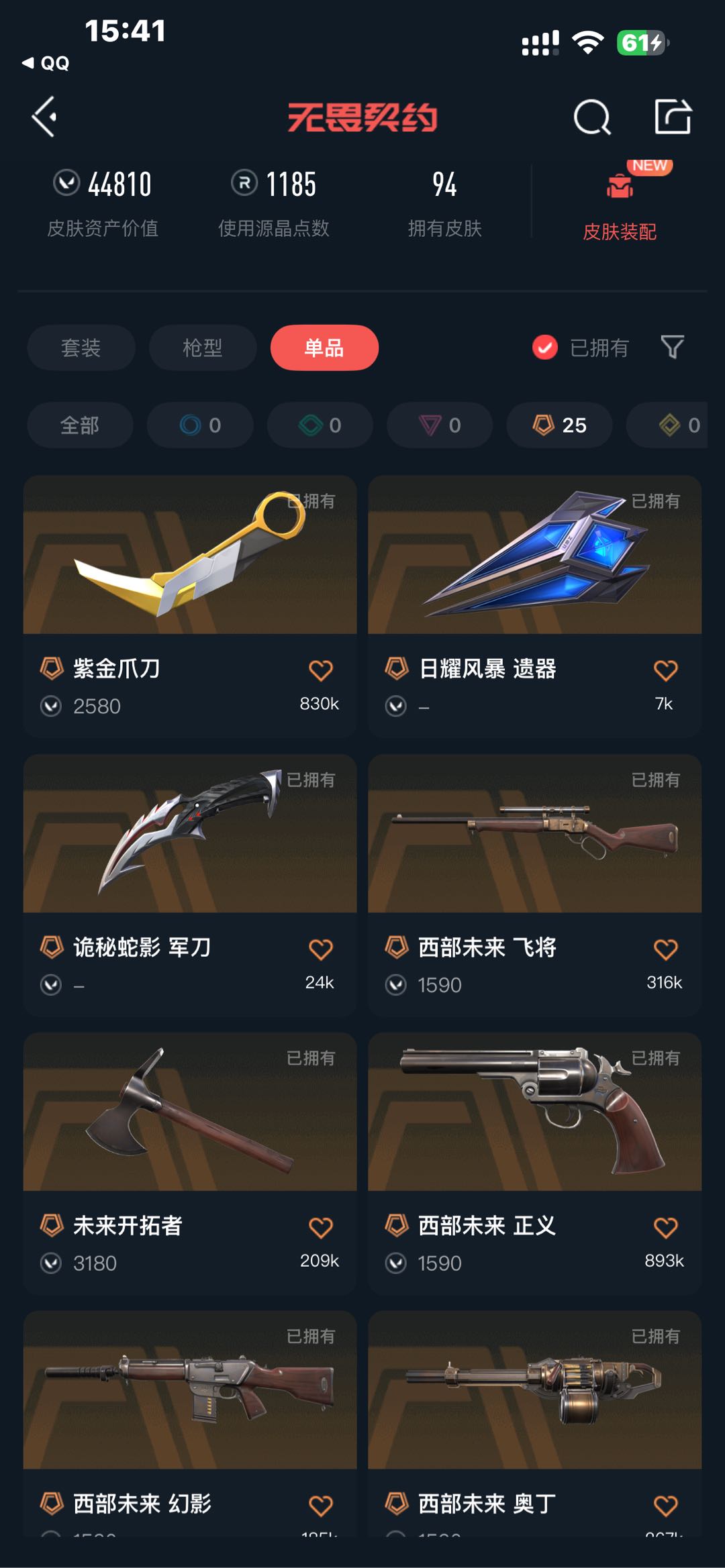Share this page via the share icon
The width and height of the screenshot is (725, 1568).
click(673, 117)
